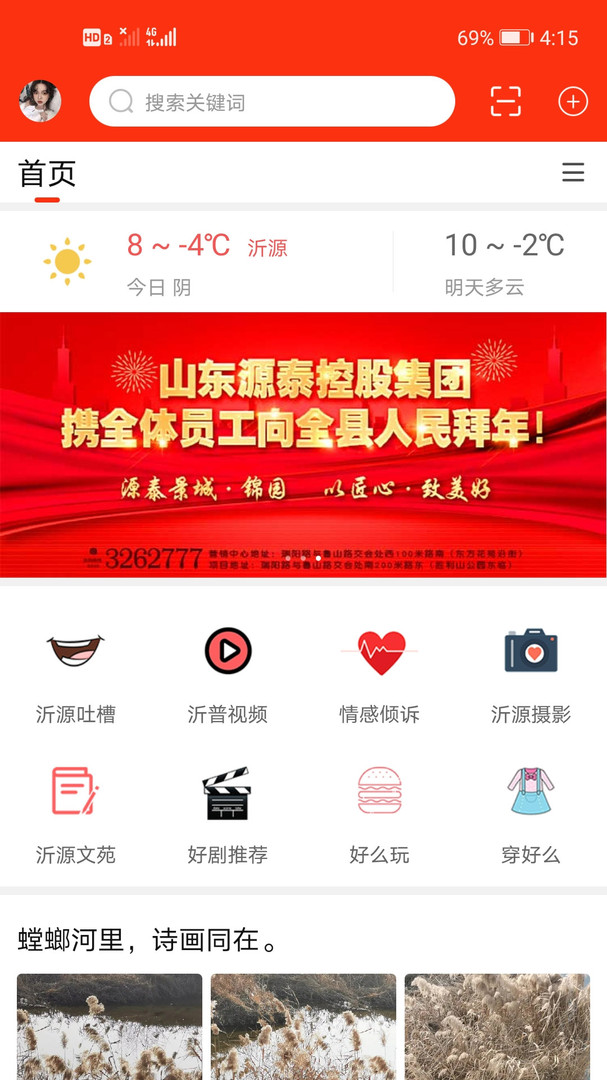This screenshot has width=607, height=1080.
Task: View 好剧推荐
Action: tap(227, 816)
